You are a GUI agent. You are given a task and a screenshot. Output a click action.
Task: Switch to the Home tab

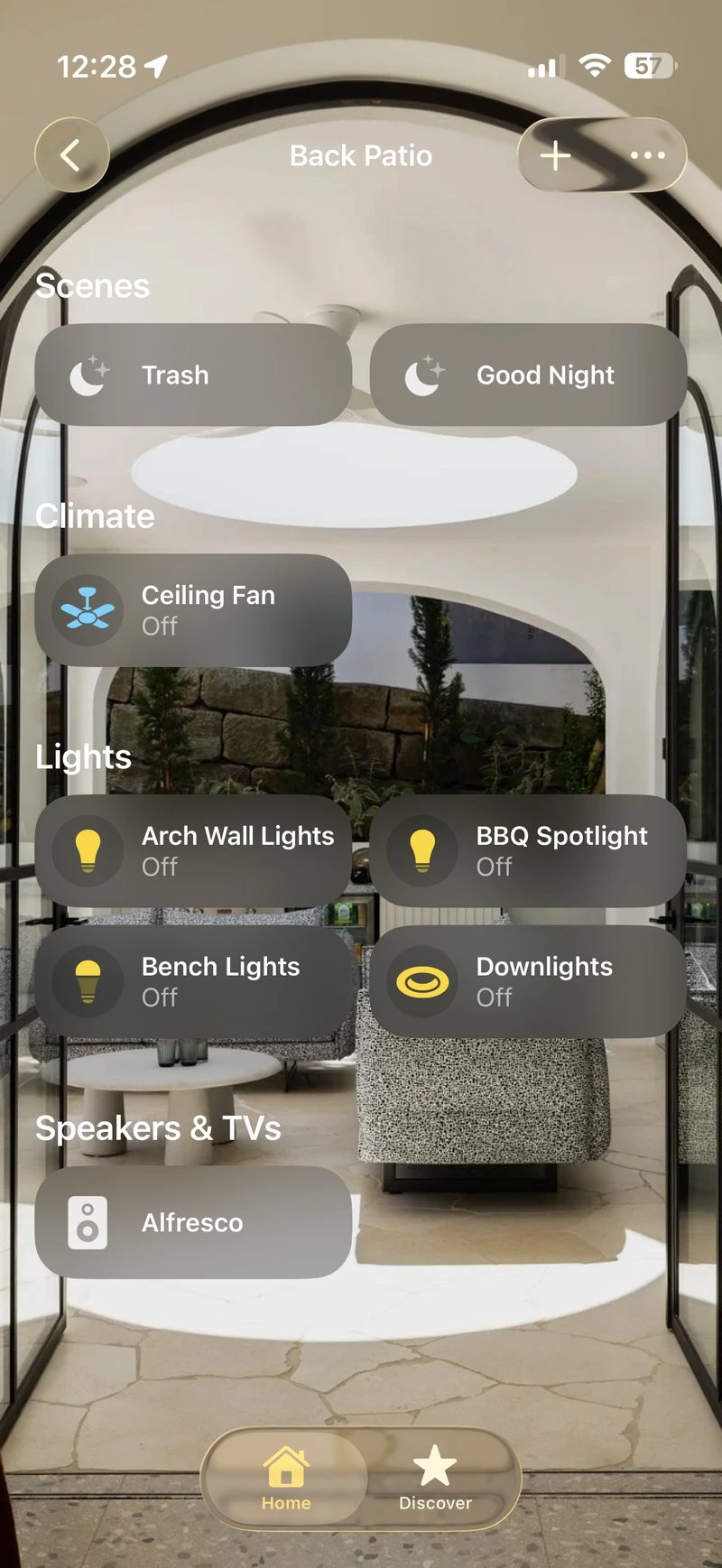tap(286, 1478)
